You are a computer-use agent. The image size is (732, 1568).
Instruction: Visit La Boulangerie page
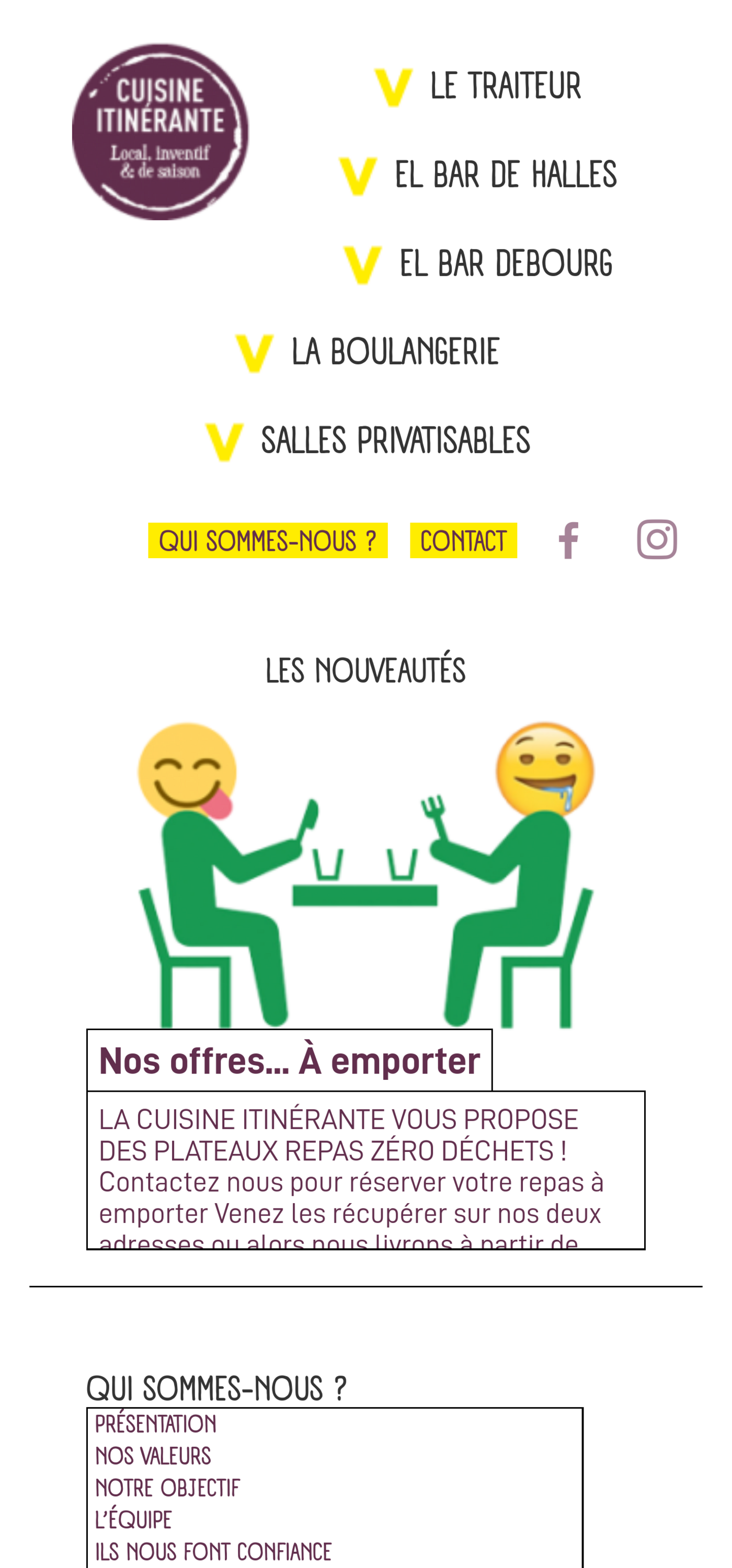pos(367,353)
